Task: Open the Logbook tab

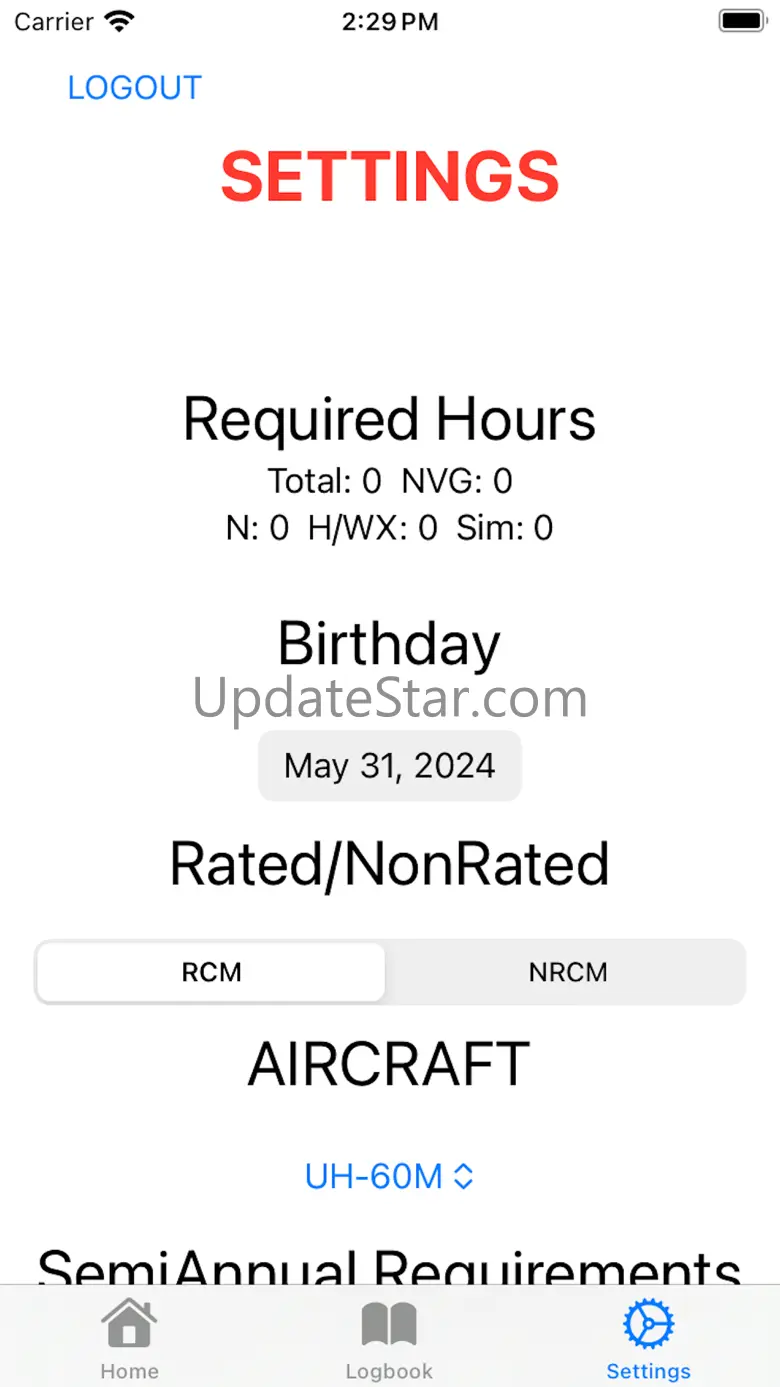Action: (x=389, y=1338)
